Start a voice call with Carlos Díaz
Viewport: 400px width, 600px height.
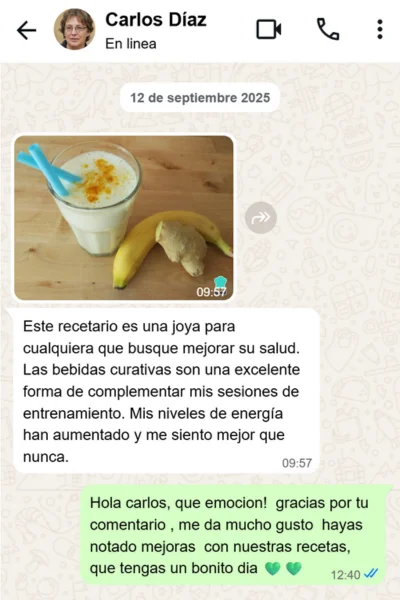(x=328, y=29)
